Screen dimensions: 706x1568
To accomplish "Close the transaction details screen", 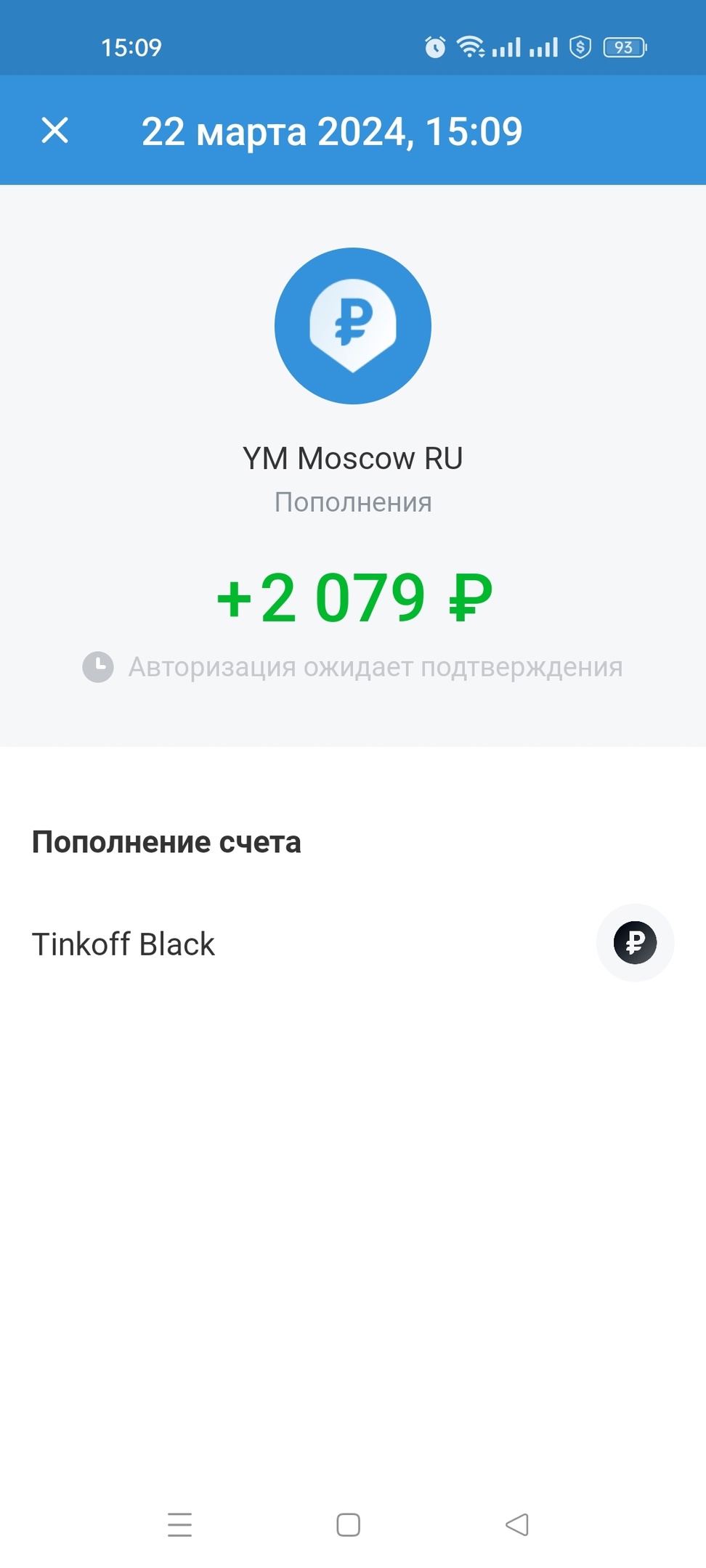I will click(55, 131).
